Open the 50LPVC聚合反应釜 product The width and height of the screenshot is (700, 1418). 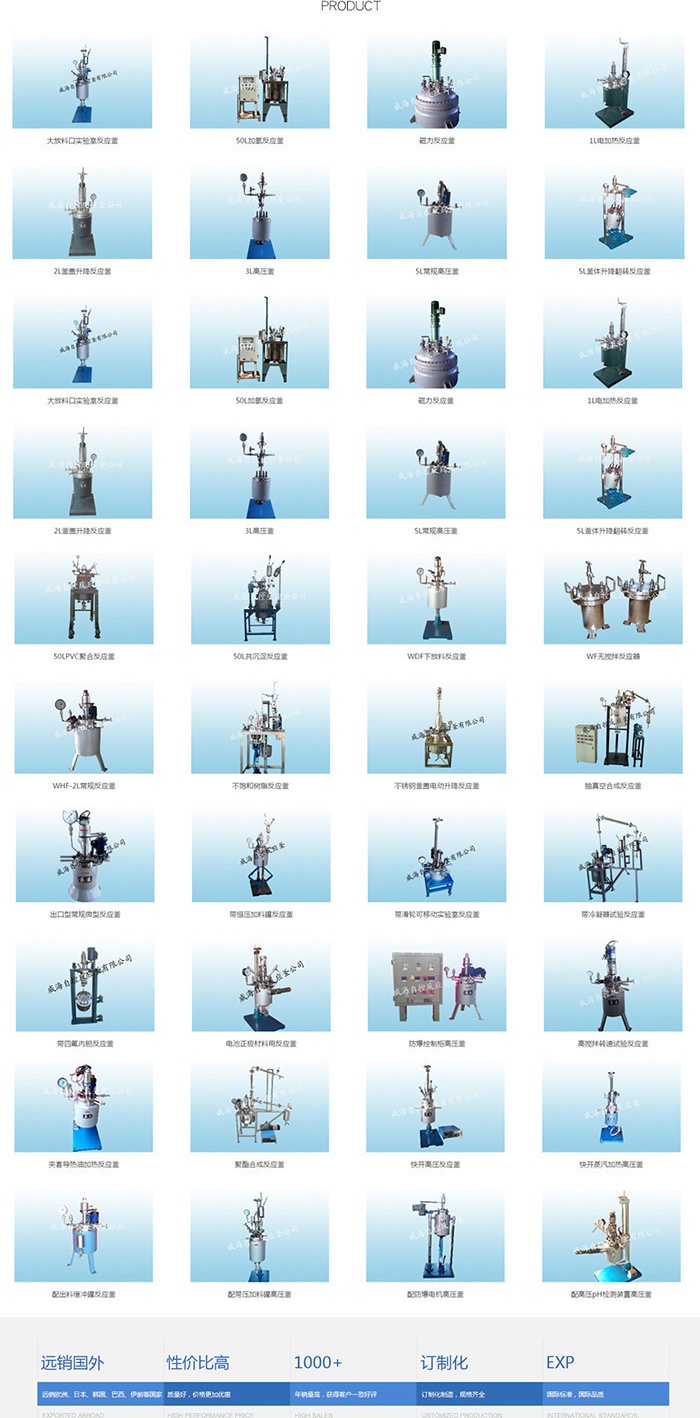pyautogui.click(x=84, y=600)
